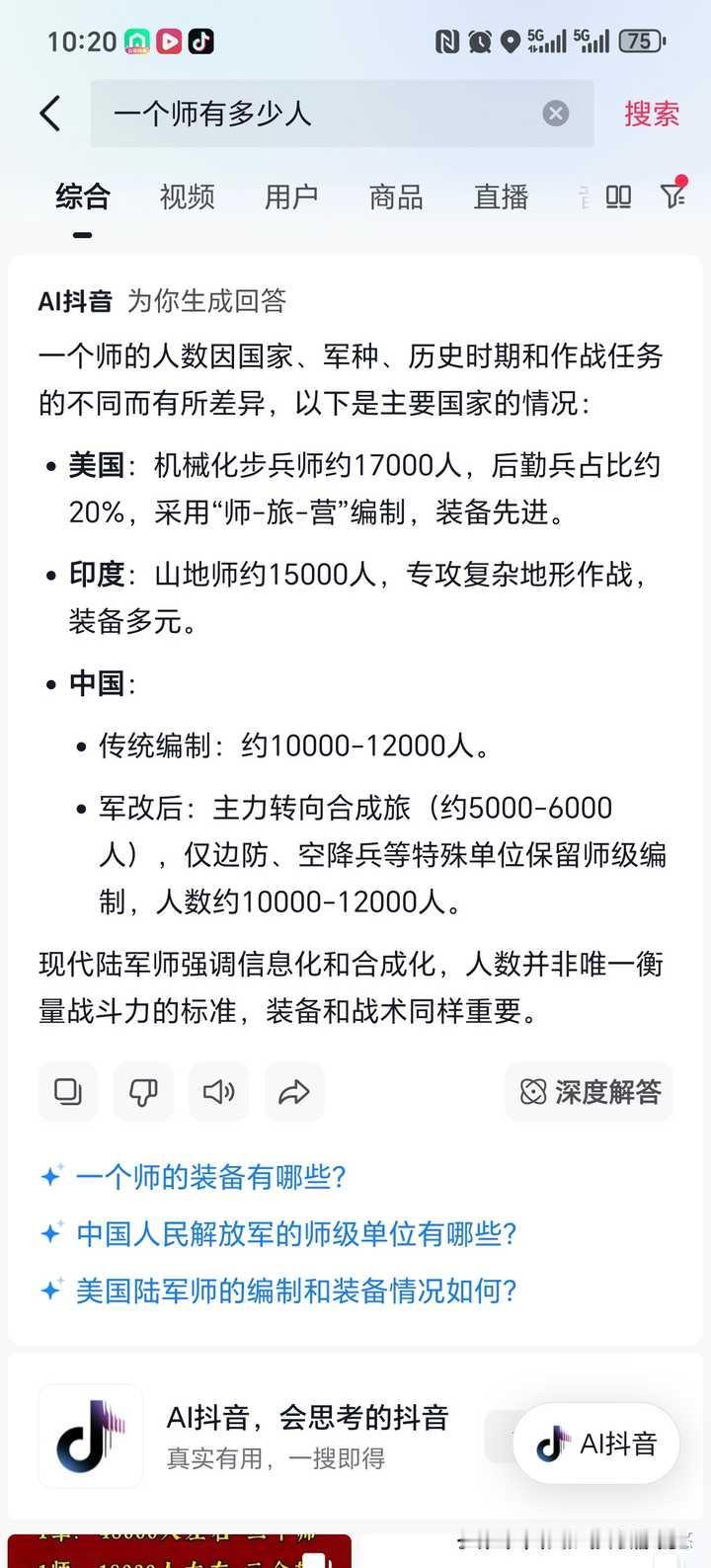Dislike the AI answer with thumbs-down icon
The height and width of the screenshot is (1568, 711).
pyautogui.click(x=143, y=1092)
